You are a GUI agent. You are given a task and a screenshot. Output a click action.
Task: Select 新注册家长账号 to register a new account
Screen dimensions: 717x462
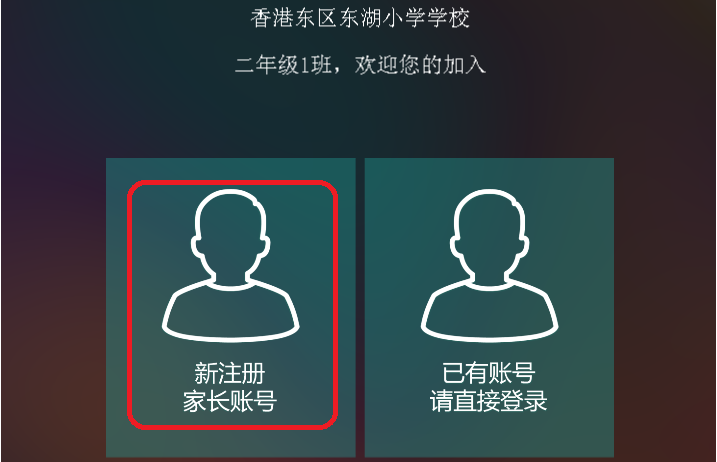point(232,305)
